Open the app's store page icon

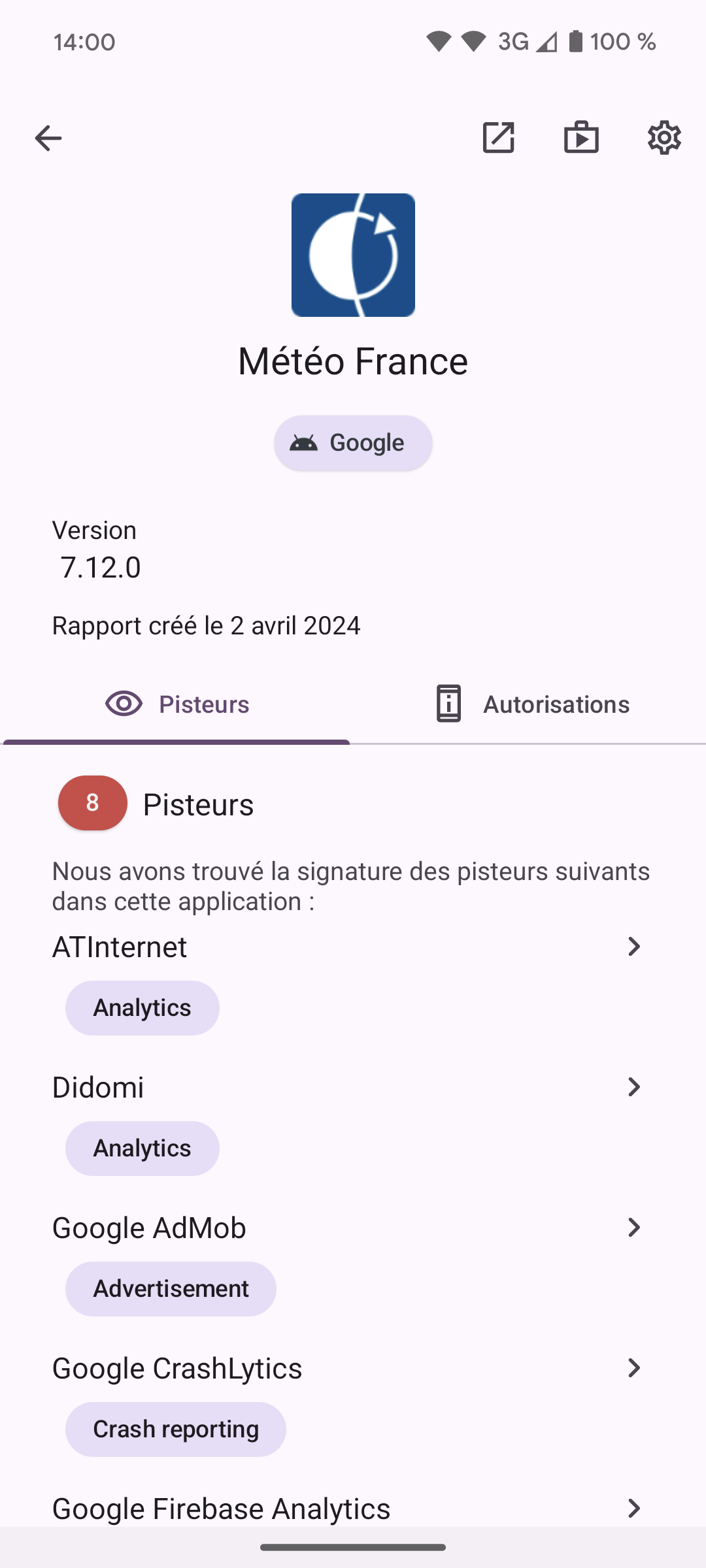(x=581, y=138)
